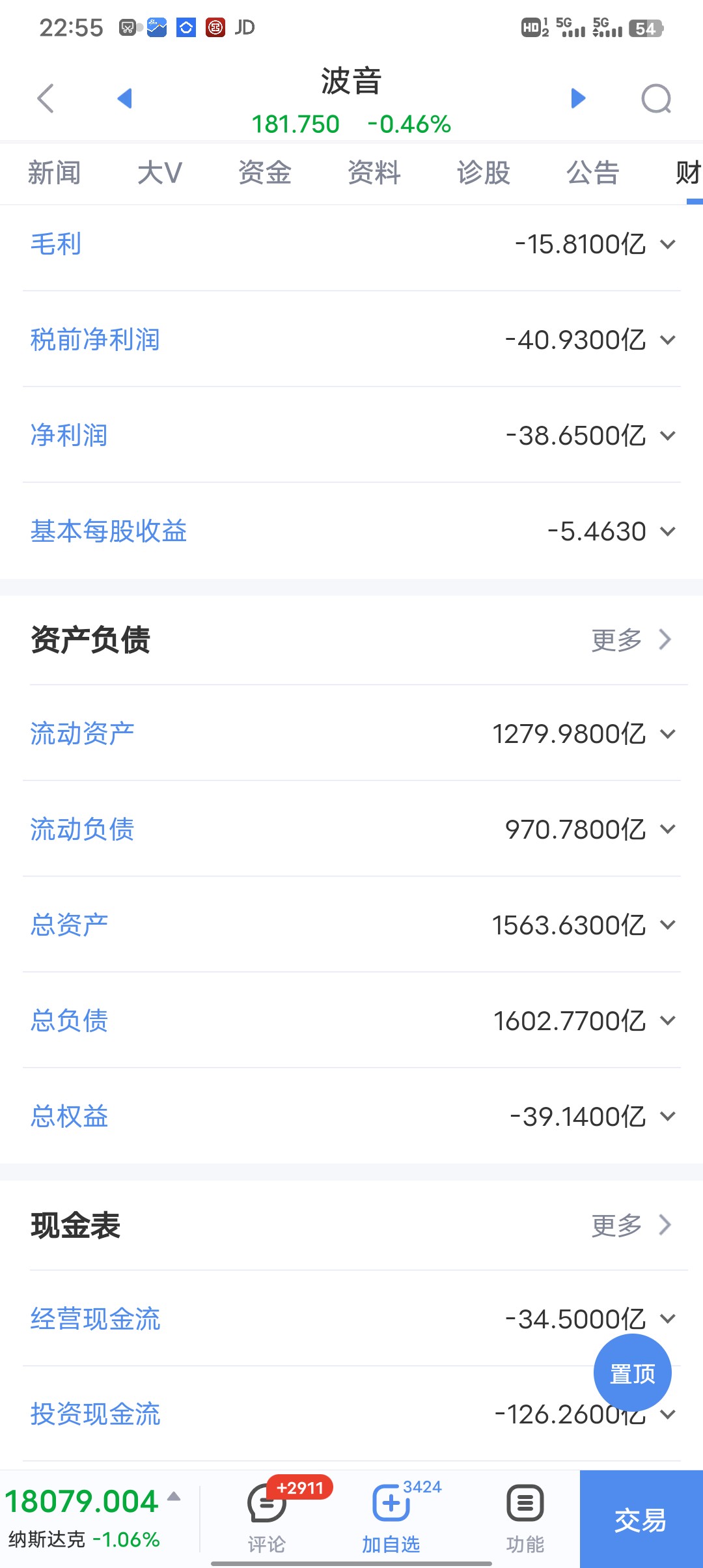Open the 公告 tab
Viewport: 703px width, 1568px height.
pos(592,173)
